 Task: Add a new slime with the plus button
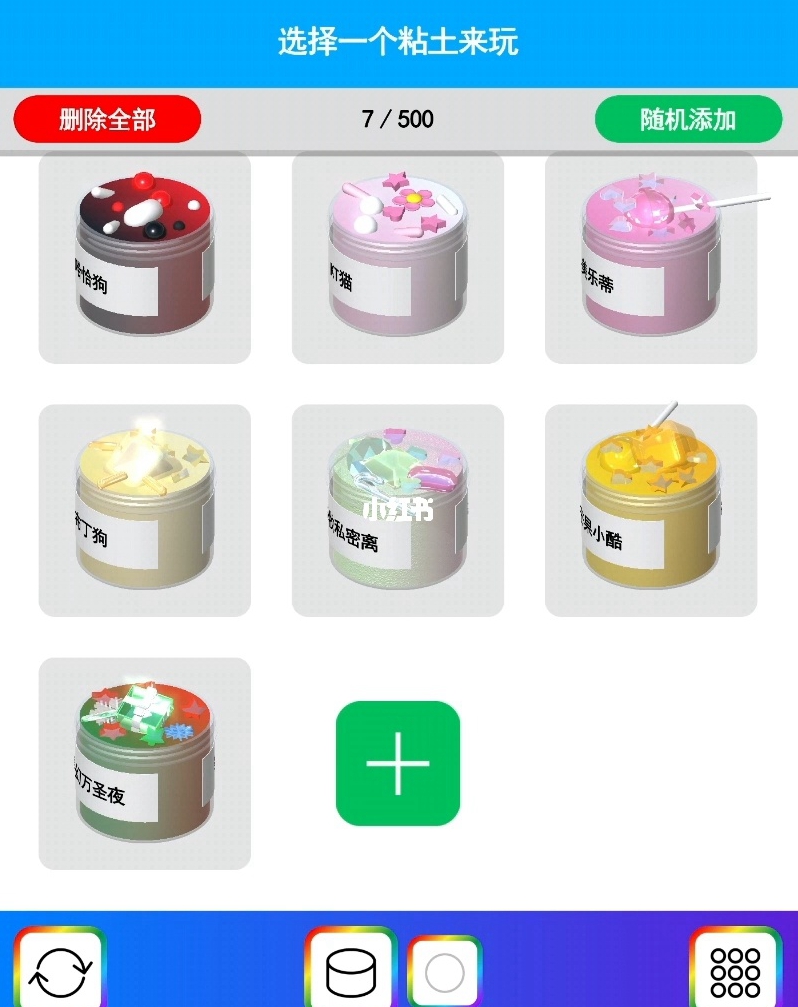(x=398, y=763)
